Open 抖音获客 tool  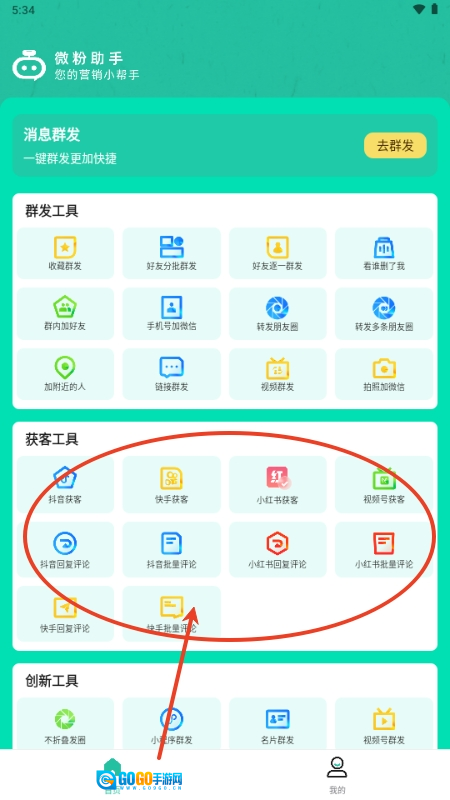[65, 485]
